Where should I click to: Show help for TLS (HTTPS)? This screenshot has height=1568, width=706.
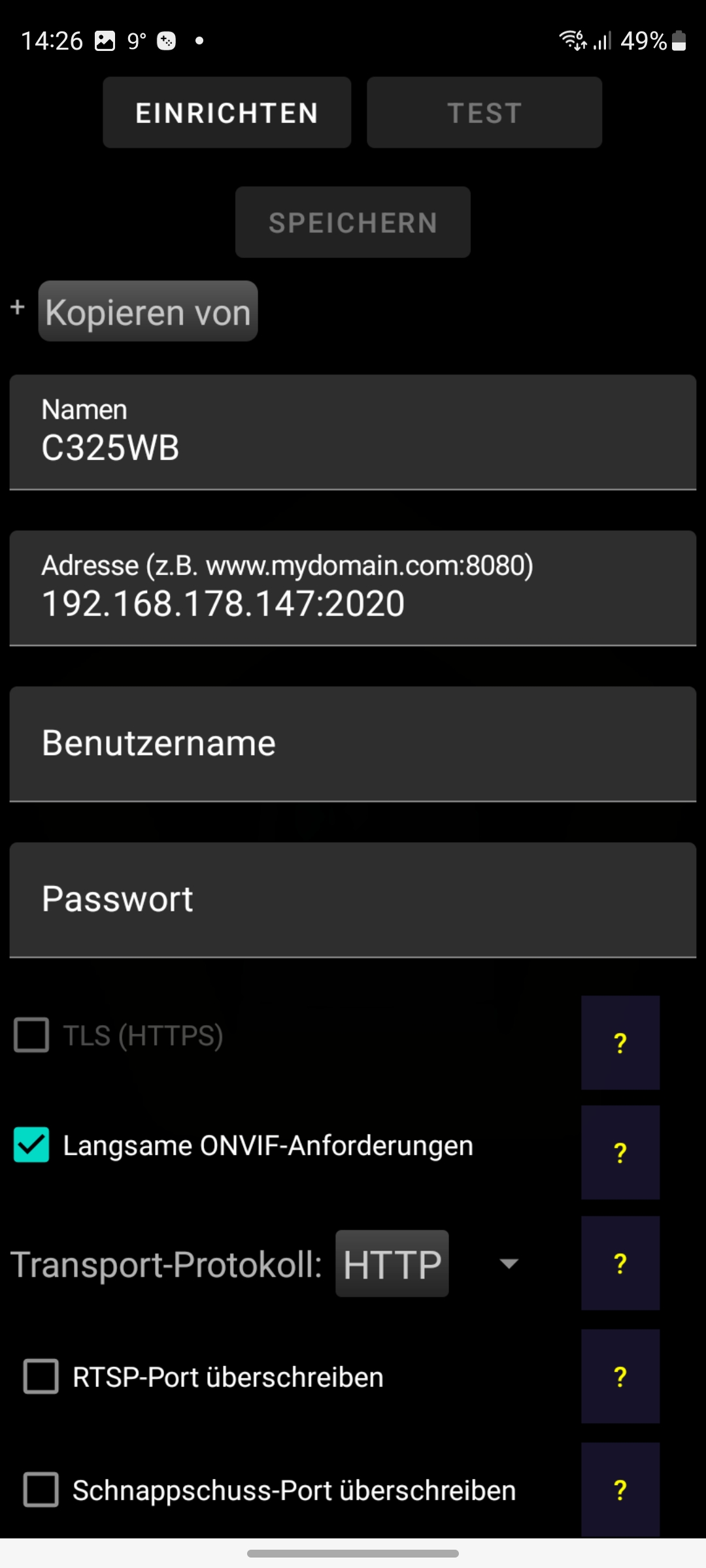click(620, 1043)
